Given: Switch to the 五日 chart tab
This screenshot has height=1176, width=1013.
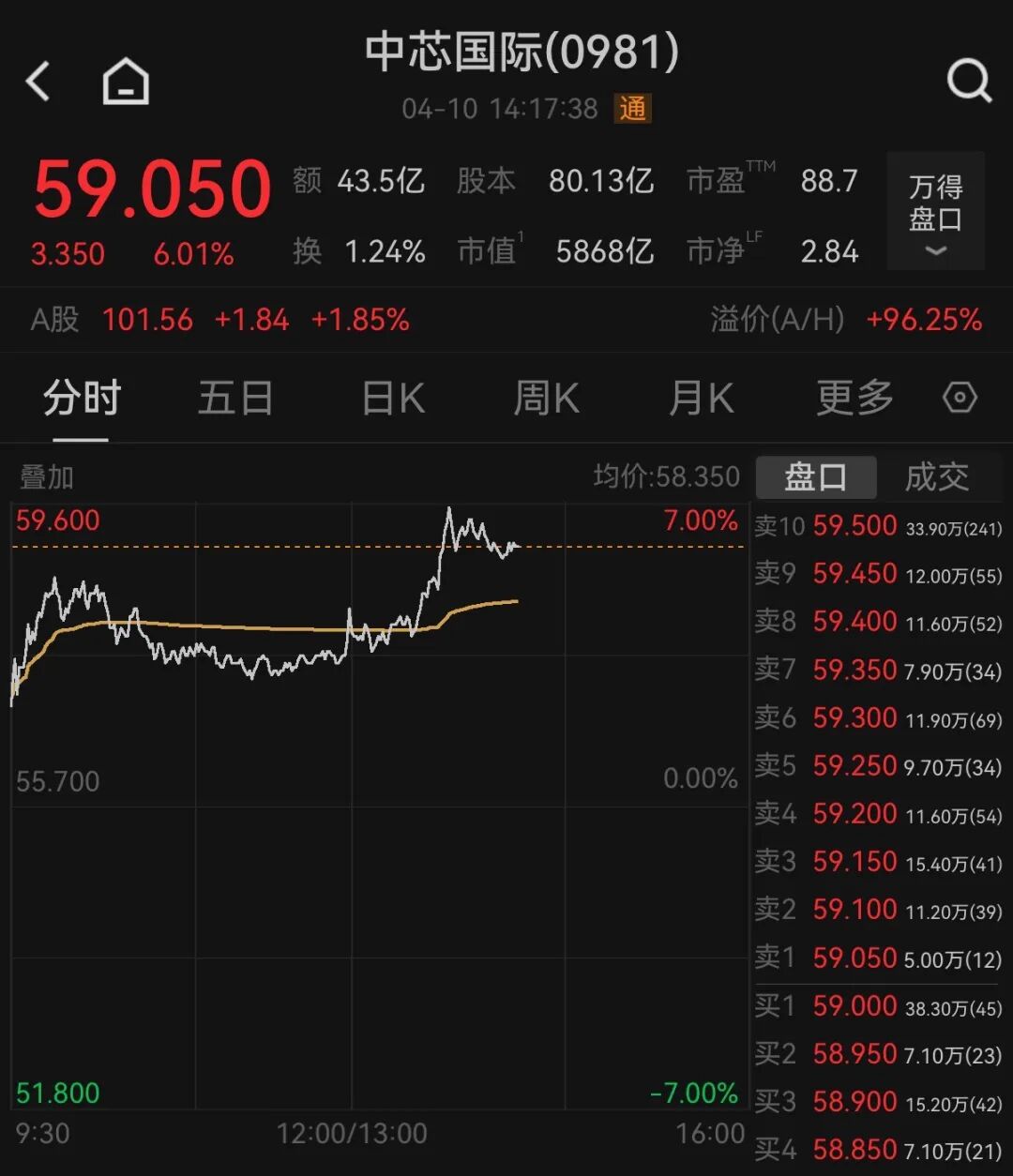Looking at the screenshot, I should (x=235, y=399).
